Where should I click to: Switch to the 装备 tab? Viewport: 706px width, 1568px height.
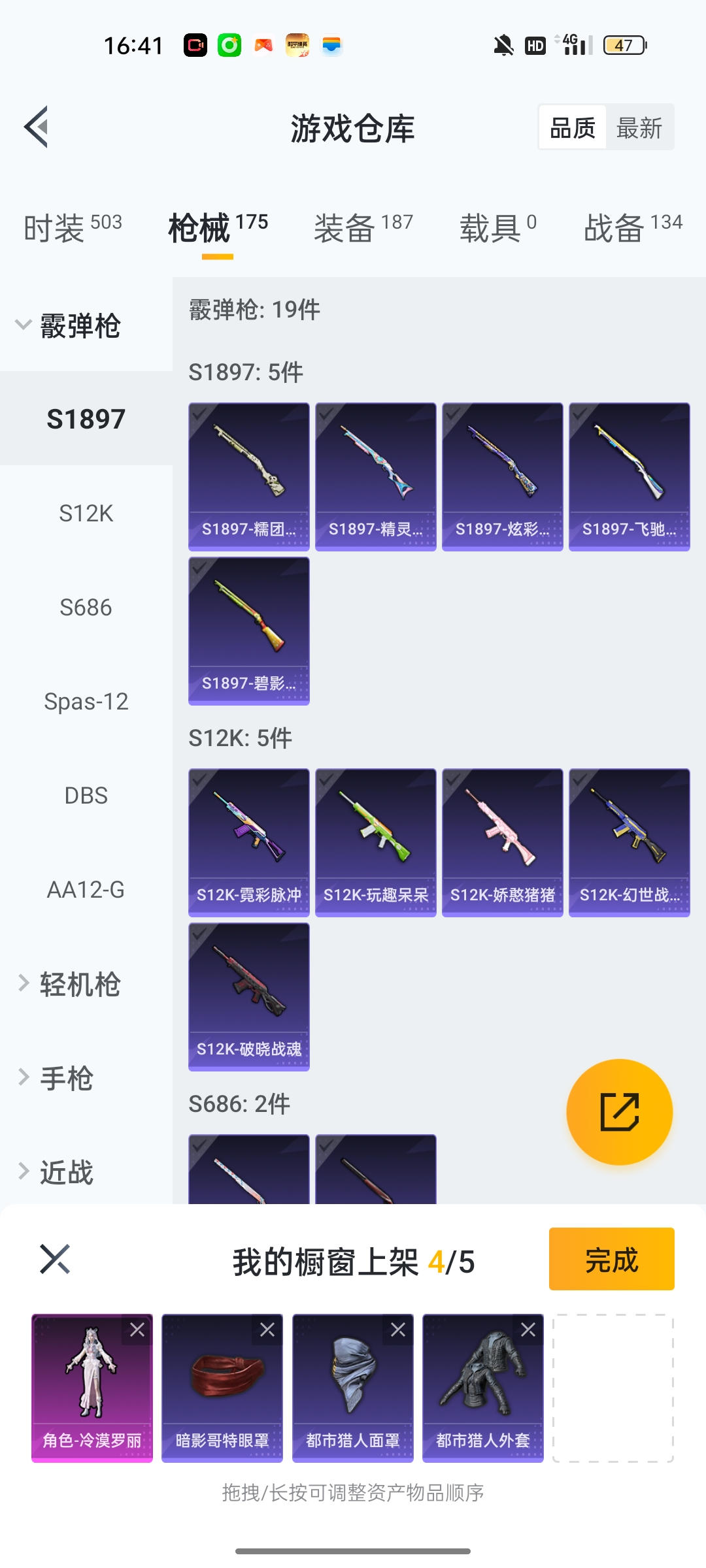coord(363,228)
